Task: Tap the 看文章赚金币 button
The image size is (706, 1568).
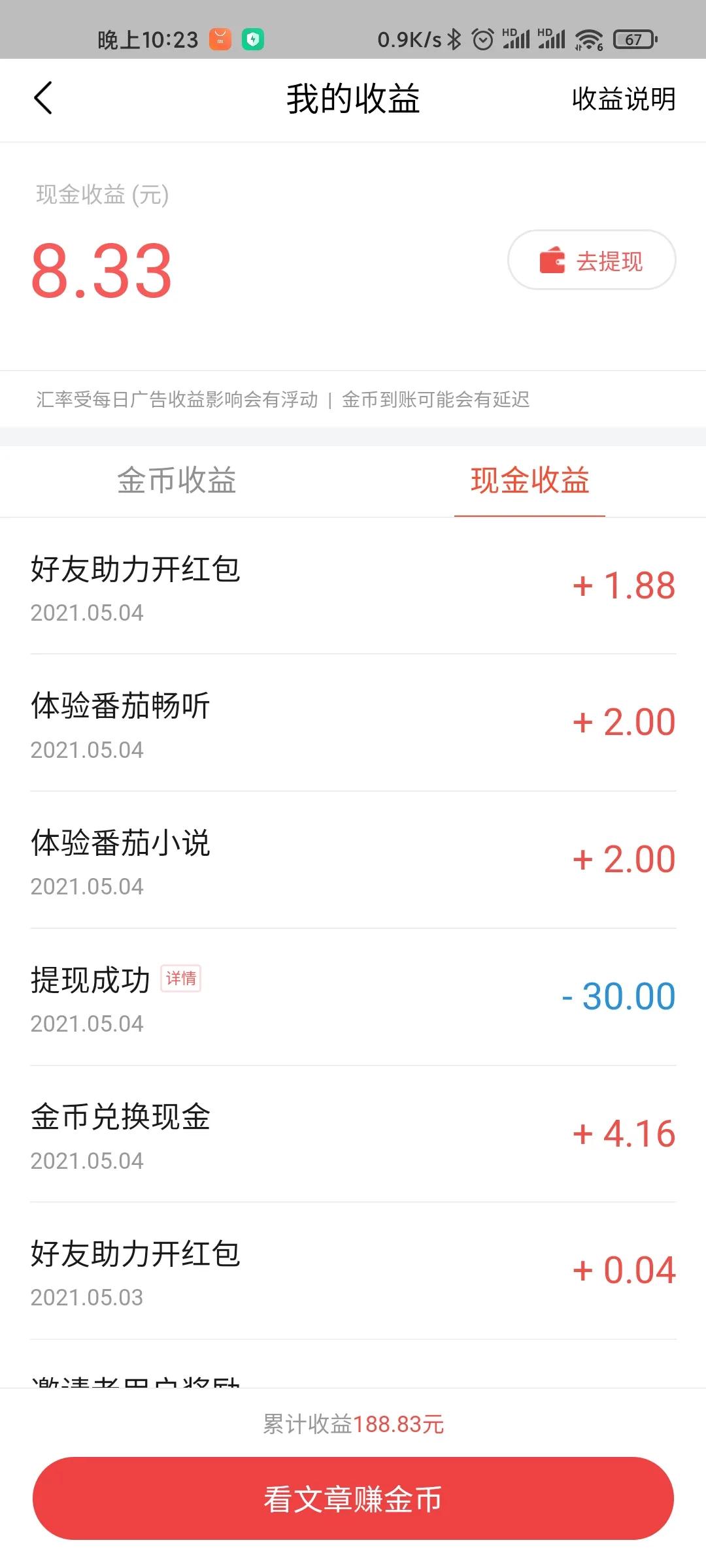Action: click(353, 1499)
